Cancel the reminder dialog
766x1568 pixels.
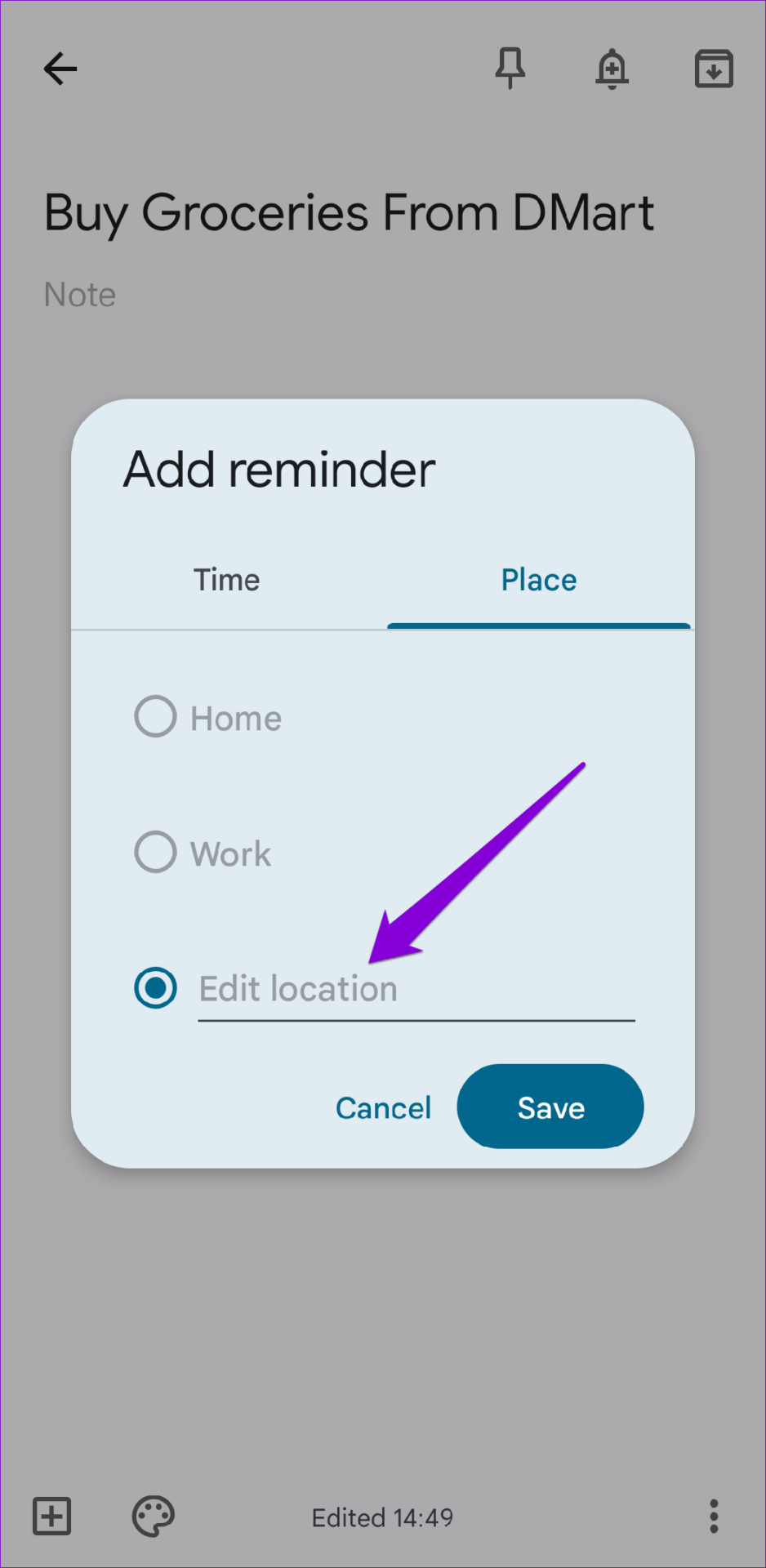383,1107
